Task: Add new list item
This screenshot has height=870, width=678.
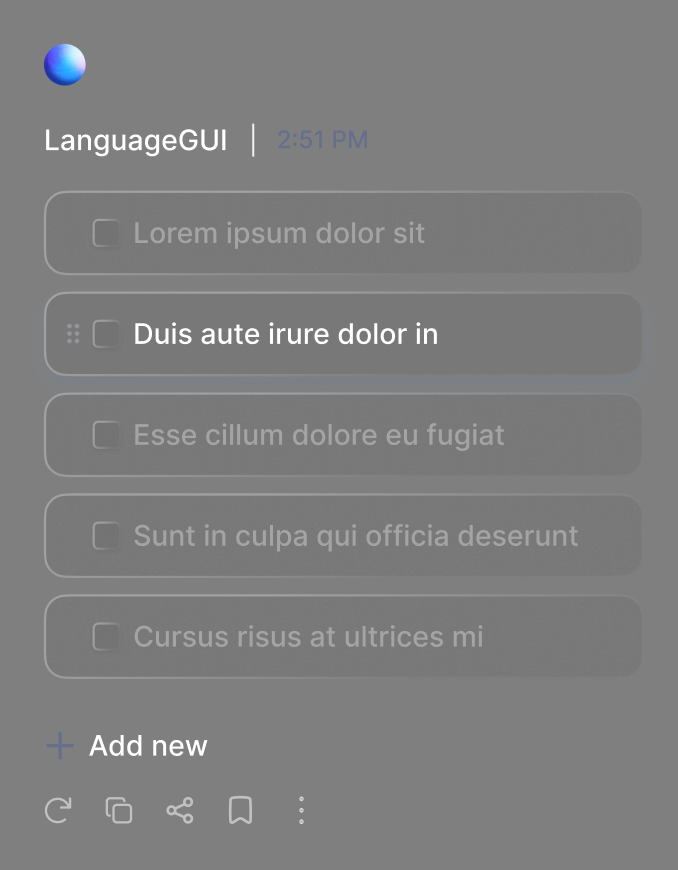Action: click(x=127, y=746)
